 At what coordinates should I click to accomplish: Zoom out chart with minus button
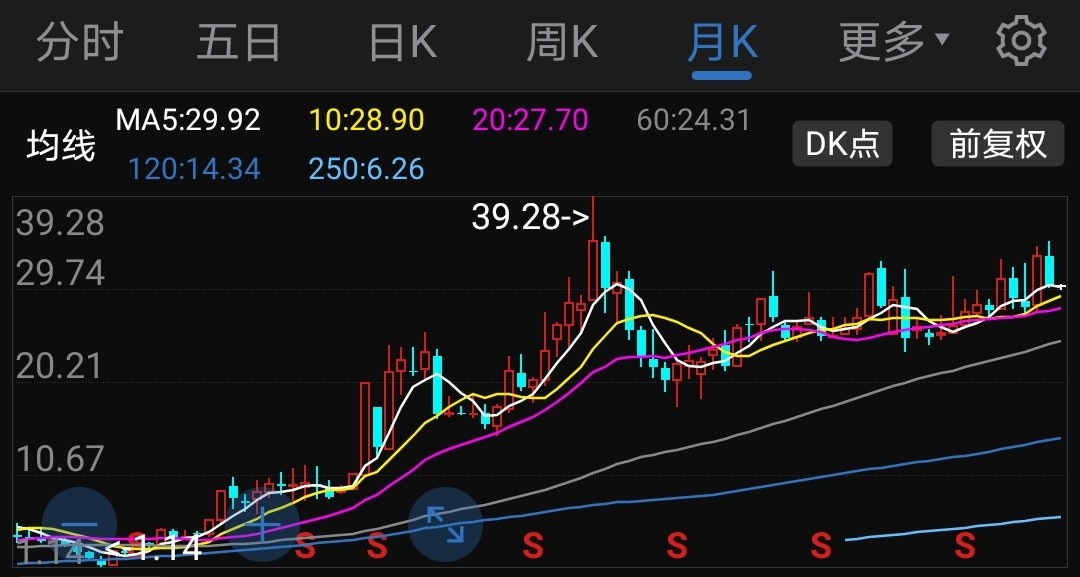[x=80, y=524]
